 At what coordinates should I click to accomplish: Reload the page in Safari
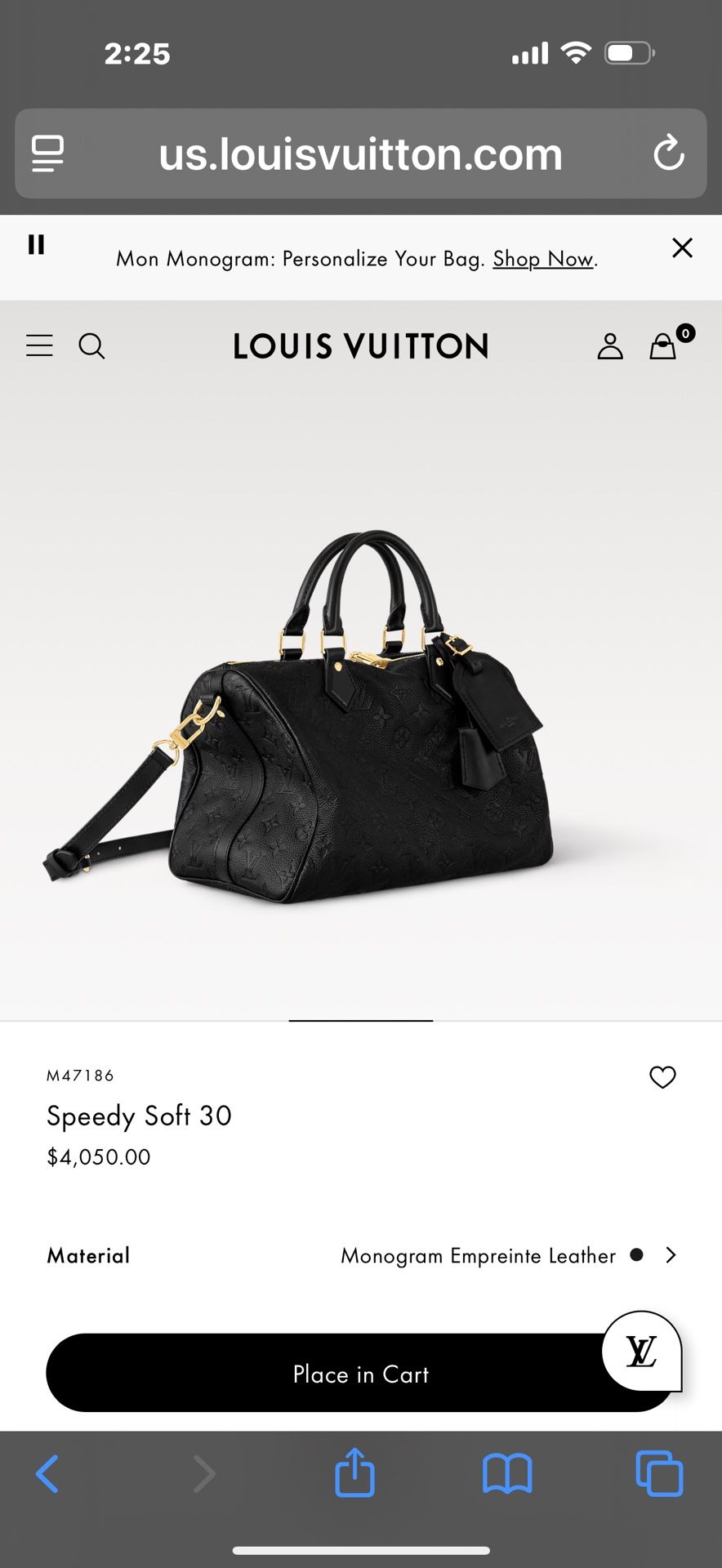point(668,154)
